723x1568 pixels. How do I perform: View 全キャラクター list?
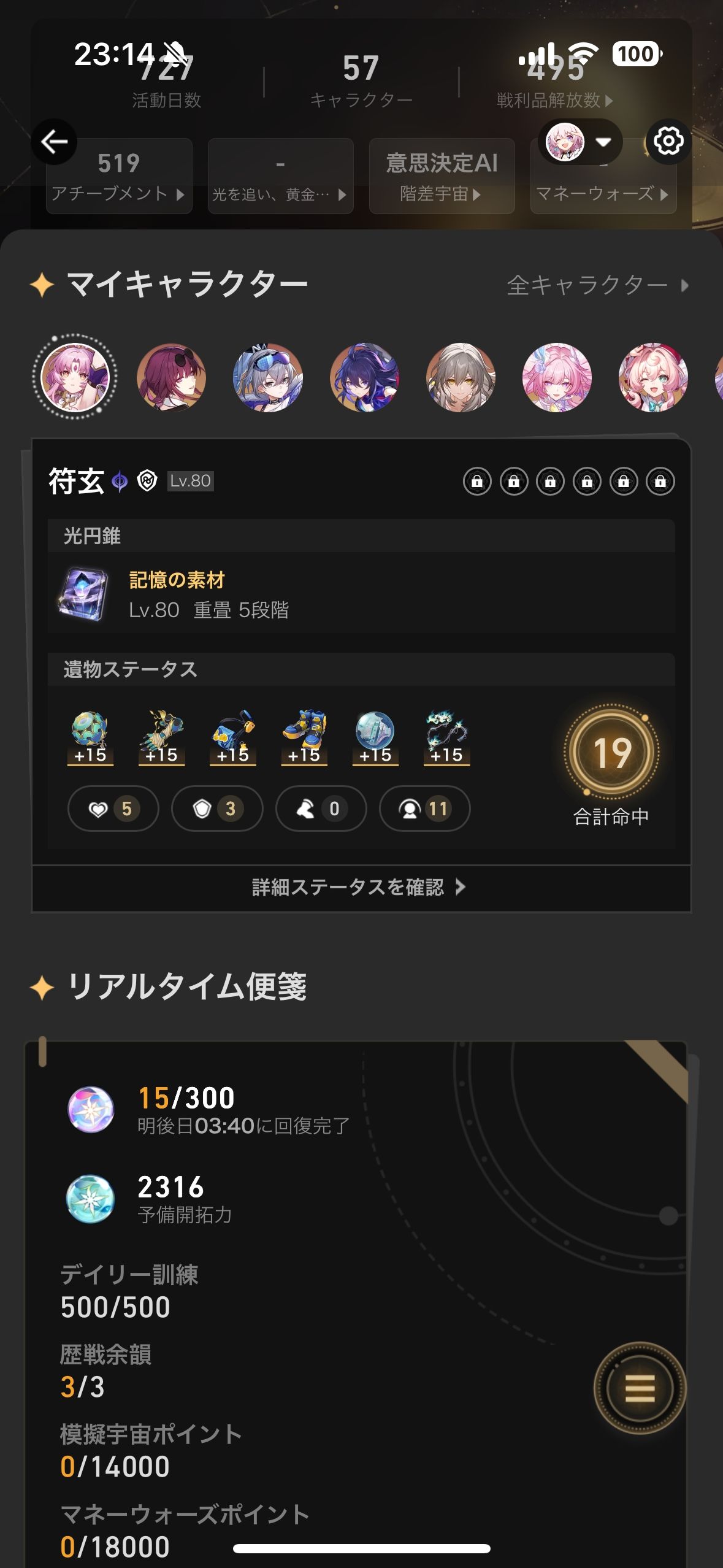point(597,285)
